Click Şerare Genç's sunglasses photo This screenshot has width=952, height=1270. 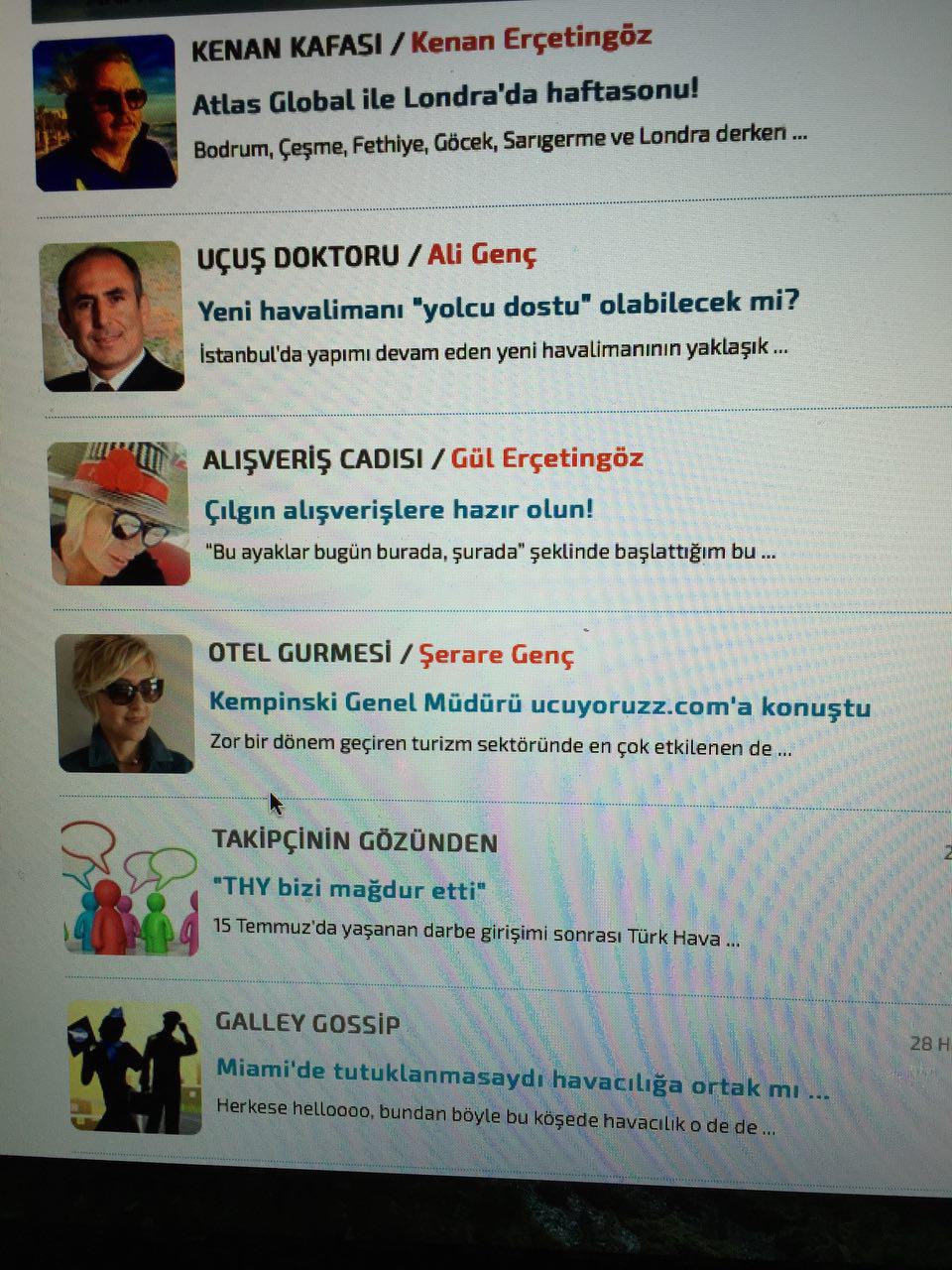127,704
